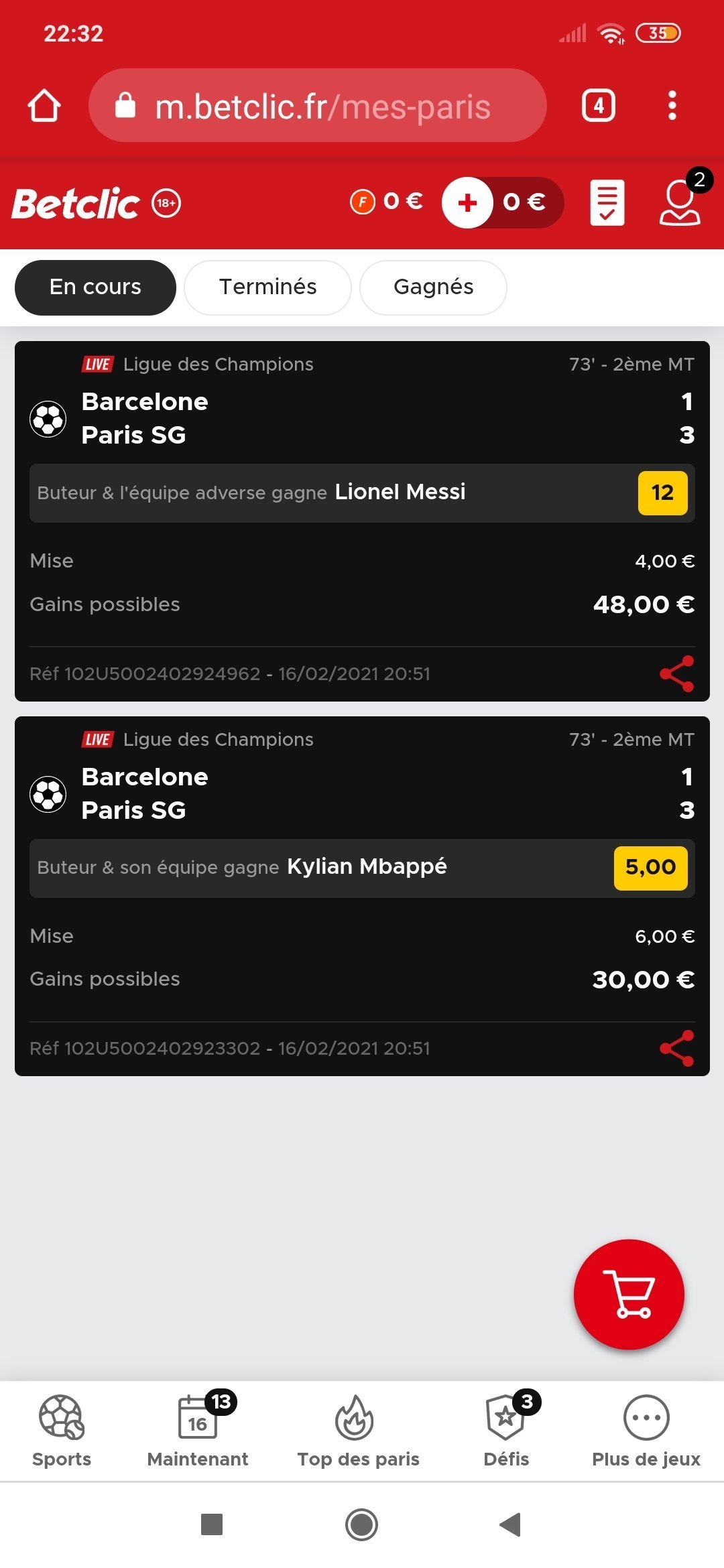This screenshot has height=1568, width=724.
Task: Switch to the Gagnés tab
Action: coord(433,287)
